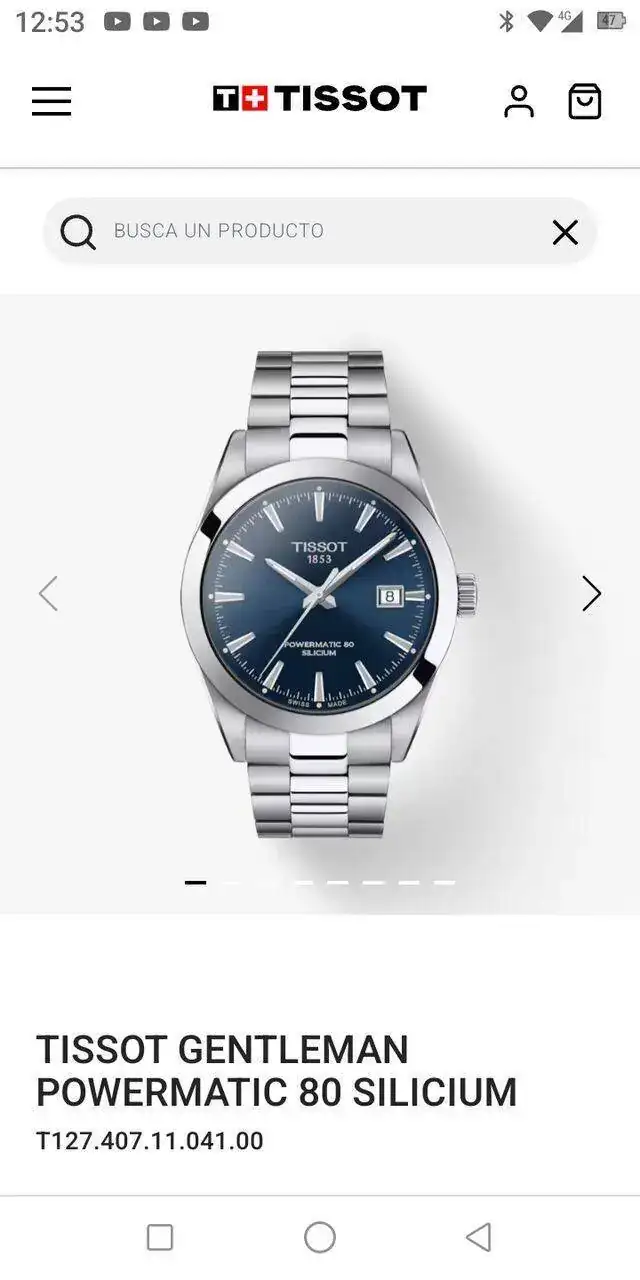Show the next watch image

591,594
